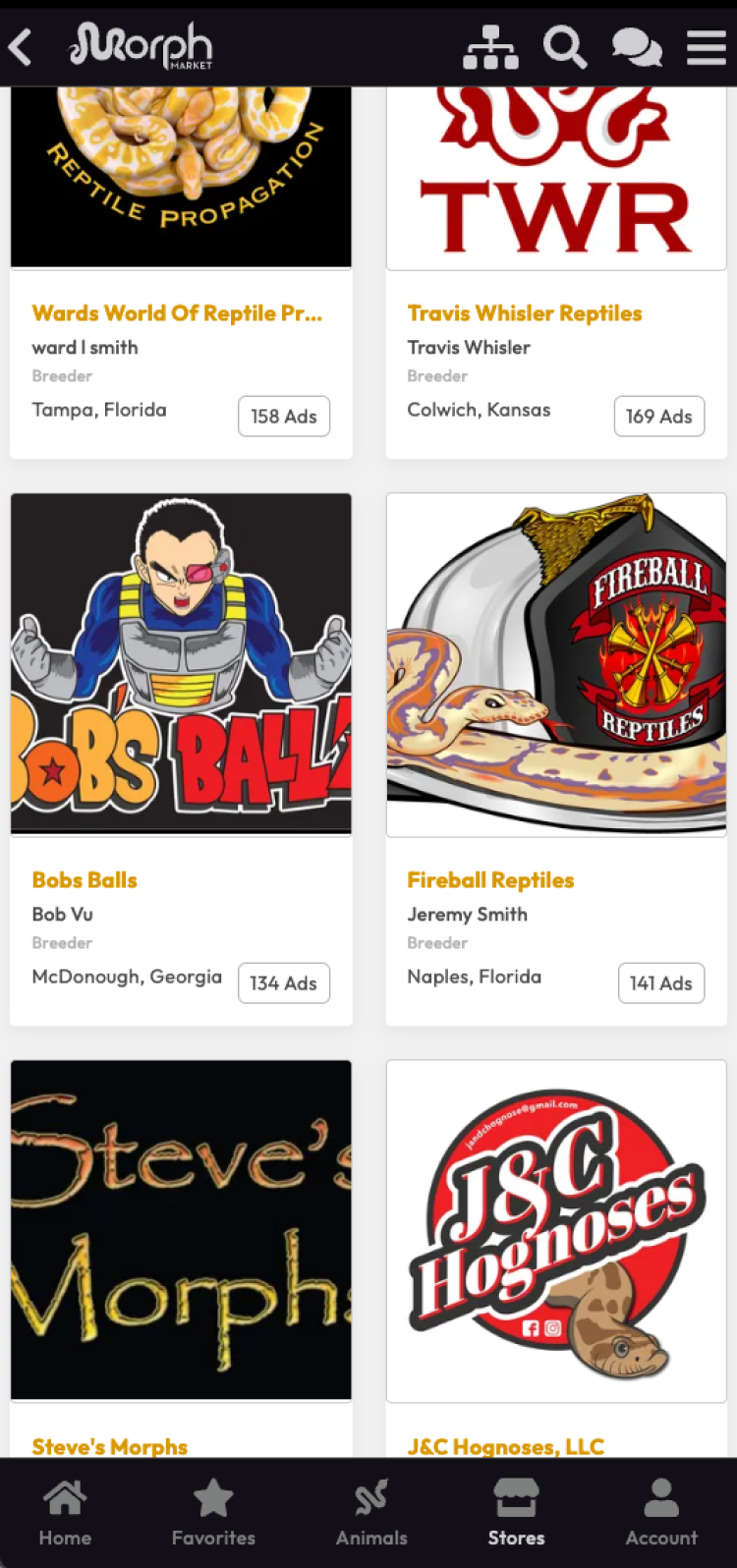737x1568 pixels.
Task: Open the messages chat icon
Action: (x=637, y=46)
